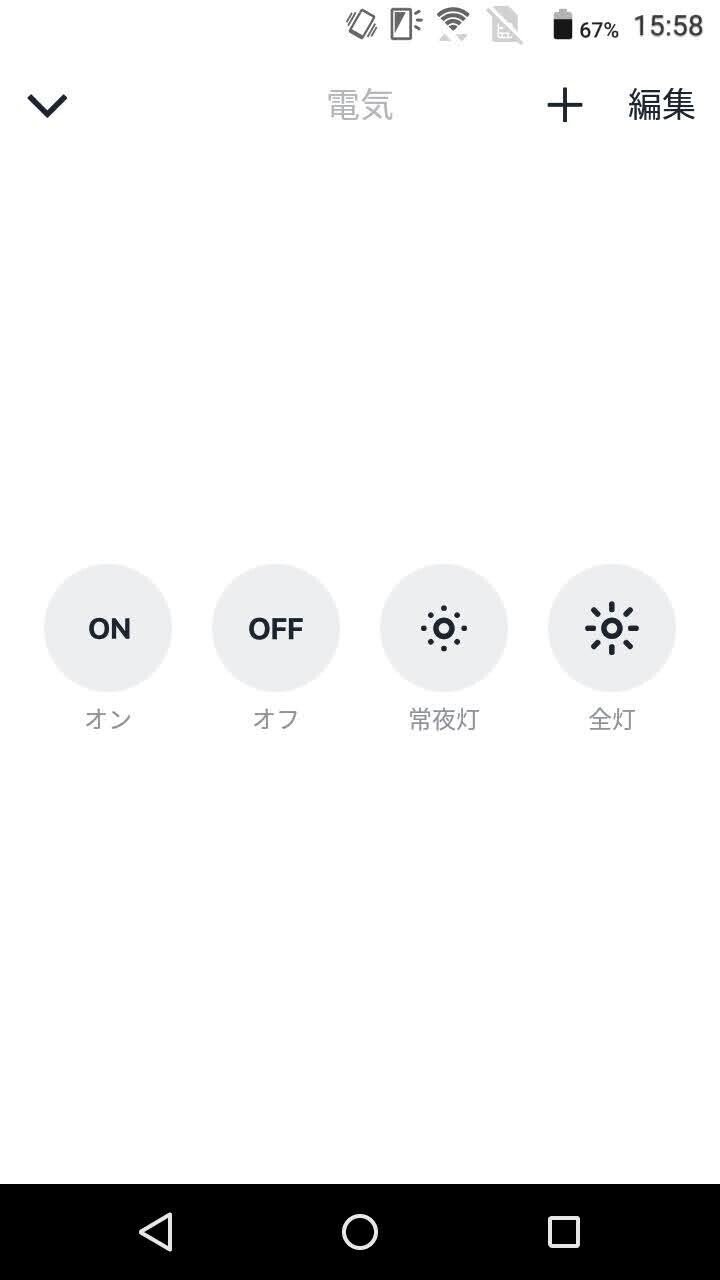Switch to 常夜灯 night light
This screenshot has height=1280, width=720.
click(x=444, y=628)
